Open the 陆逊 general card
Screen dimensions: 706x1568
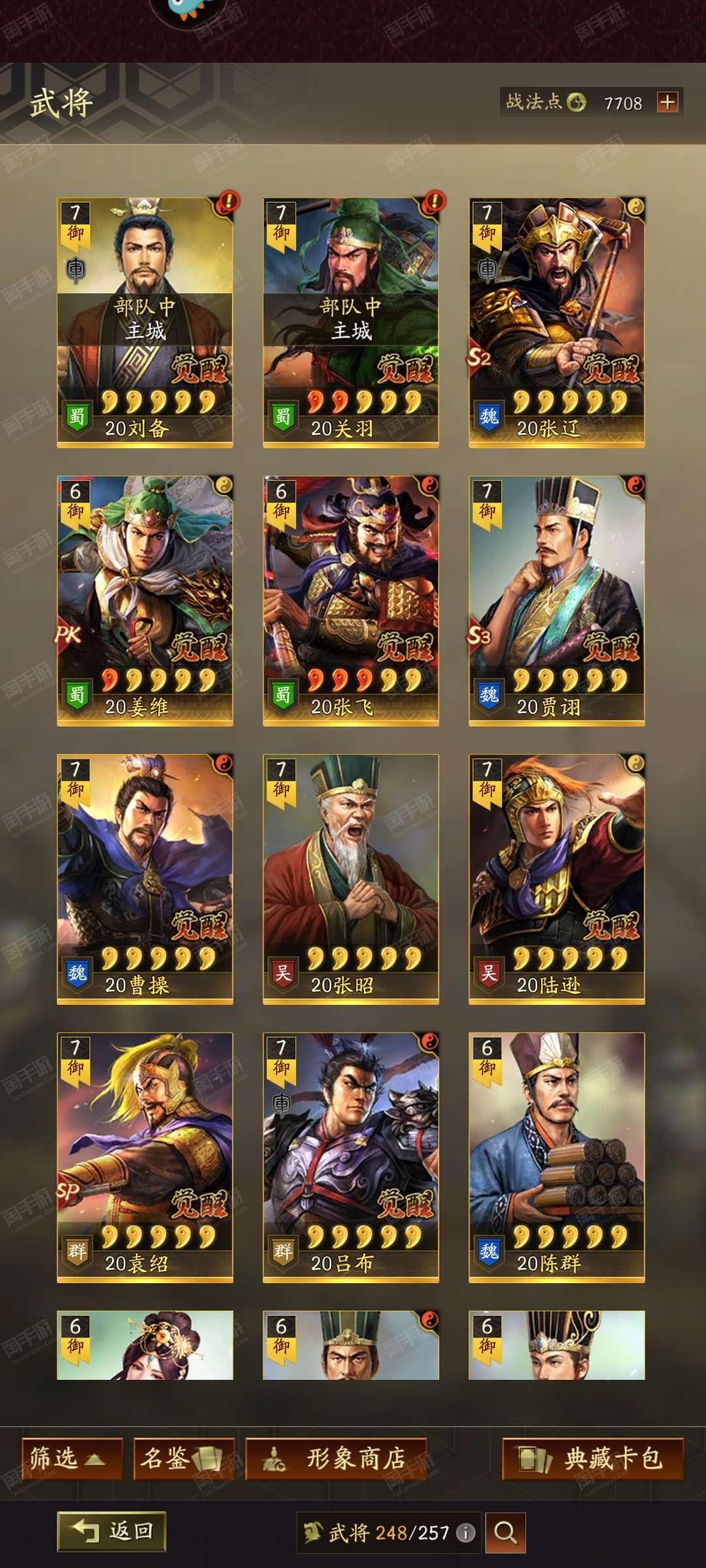click(557, 879)
